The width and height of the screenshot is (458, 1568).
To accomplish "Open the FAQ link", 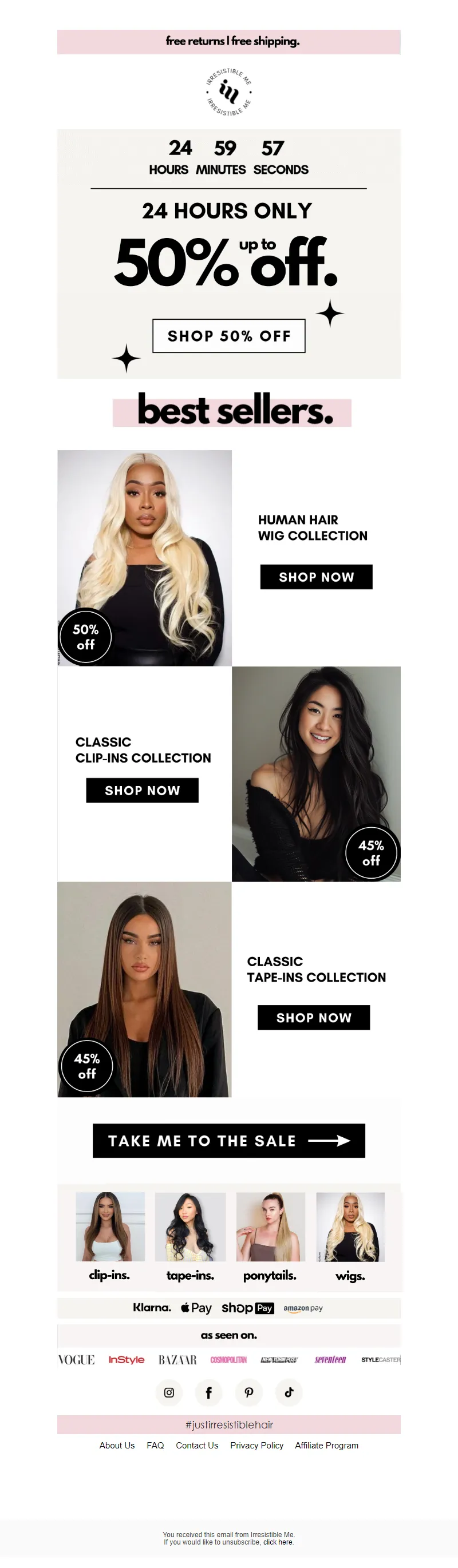I will click(x=155, y=1445).
